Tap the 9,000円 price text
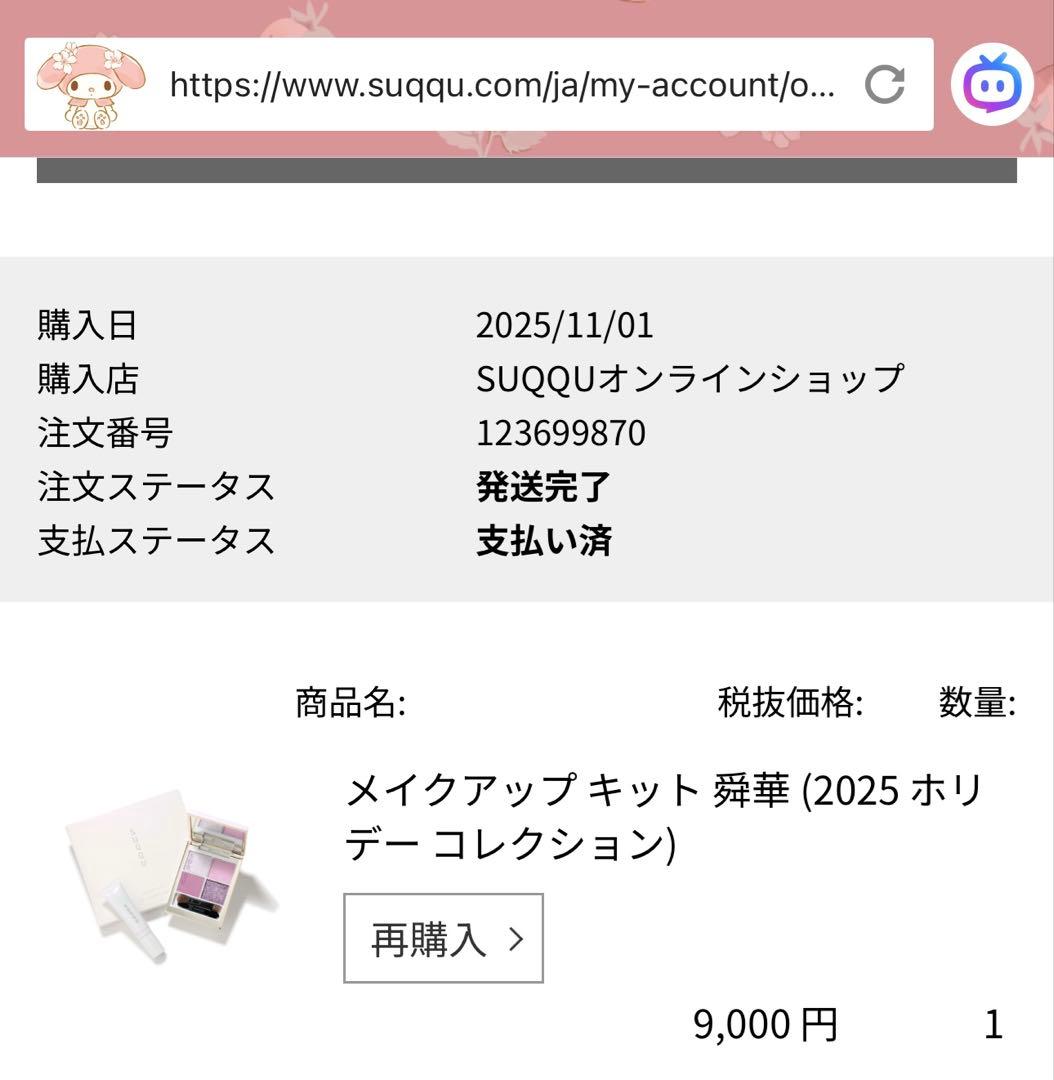 click(x=764, y=1023)
